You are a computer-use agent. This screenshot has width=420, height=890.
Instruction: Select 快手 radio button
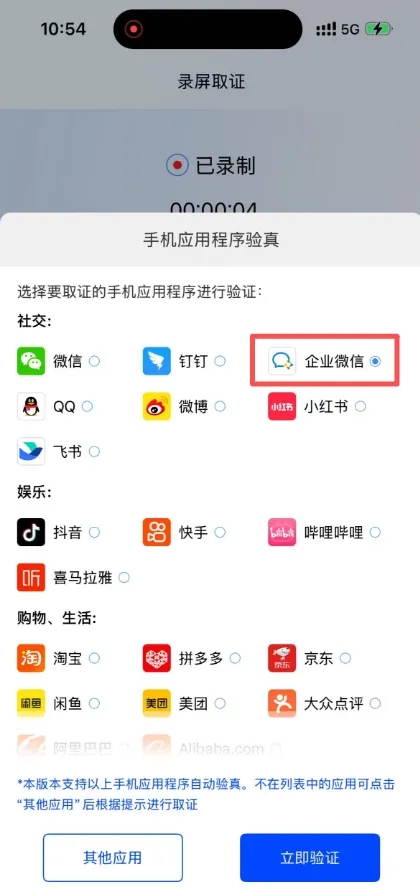click(220, 532)
